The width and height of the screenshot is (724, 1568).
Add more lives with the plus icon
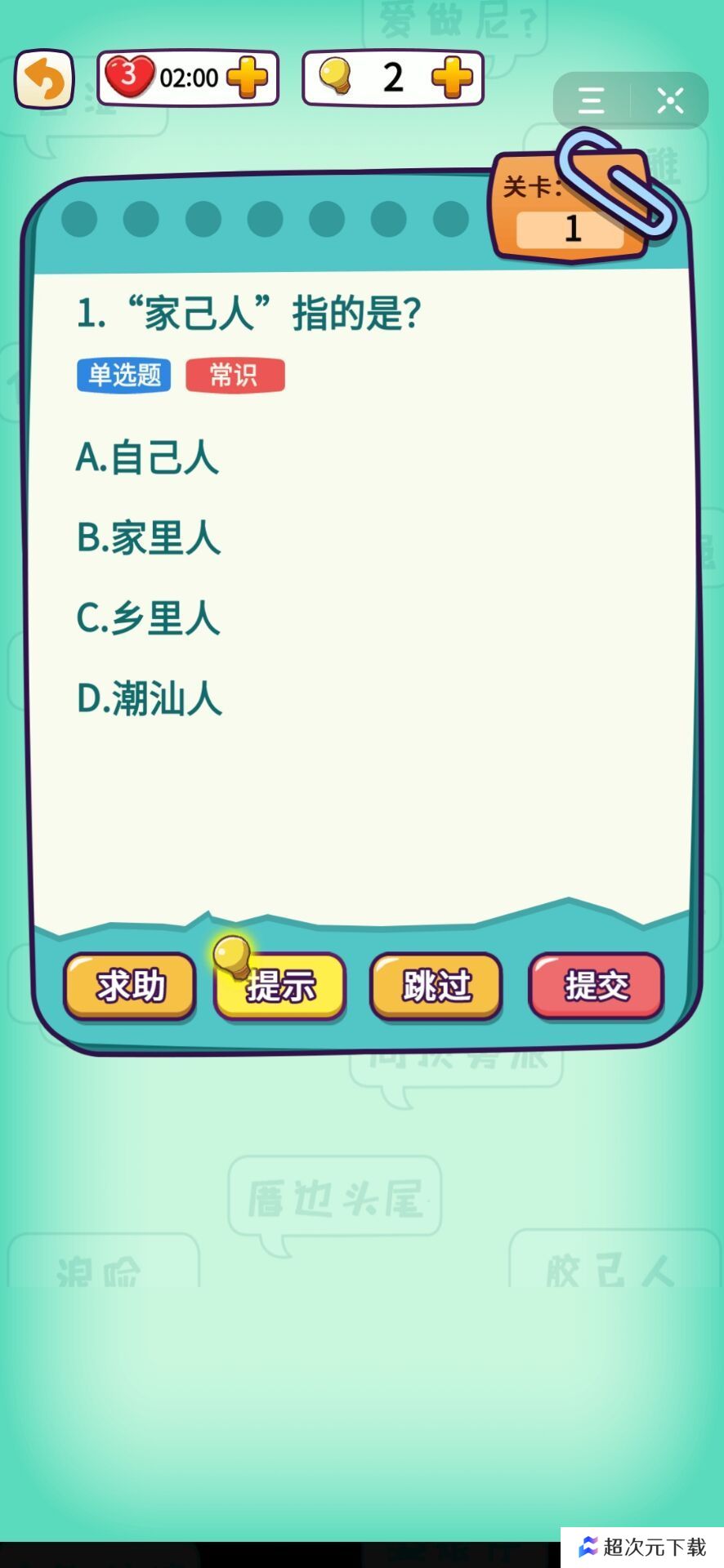pyautogui.click(x=247, y=78)
